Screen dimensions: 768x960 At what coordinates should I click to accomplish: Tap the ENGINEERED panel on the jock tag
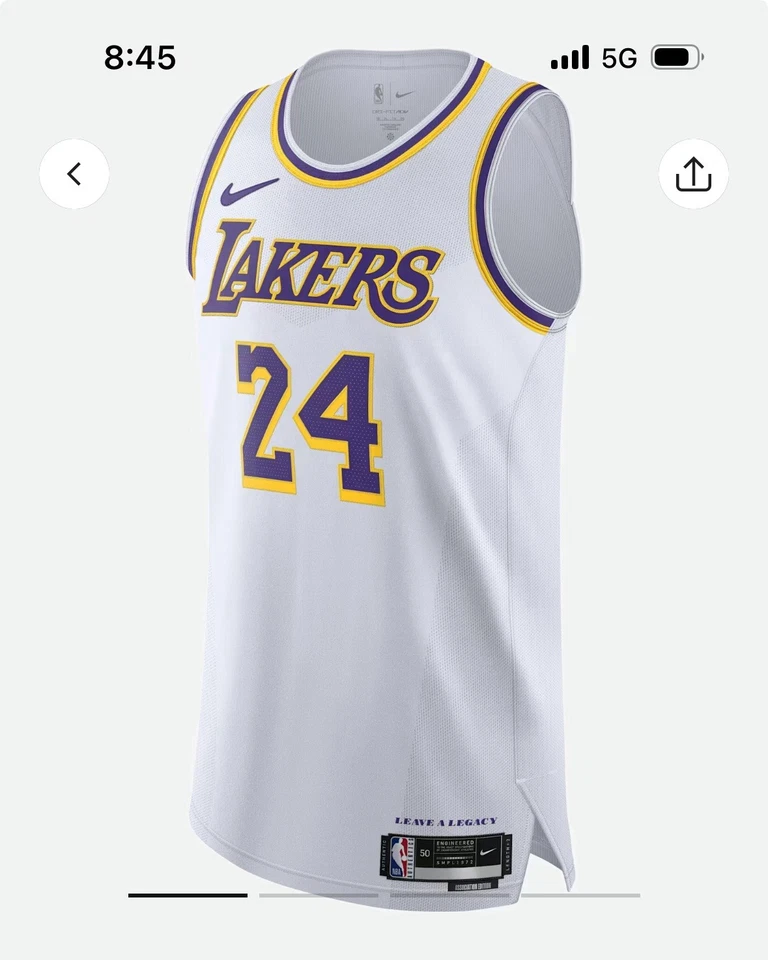click(454, 845)
